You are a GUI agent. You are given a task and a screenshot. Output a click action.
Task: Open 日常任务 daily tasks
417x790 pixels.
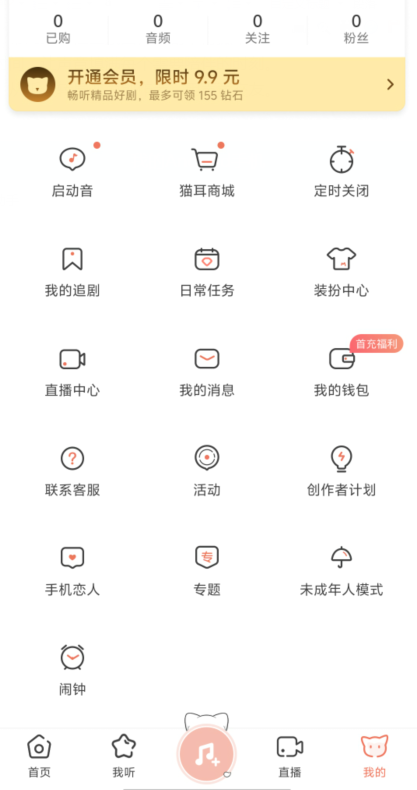(x=207, y=272)
